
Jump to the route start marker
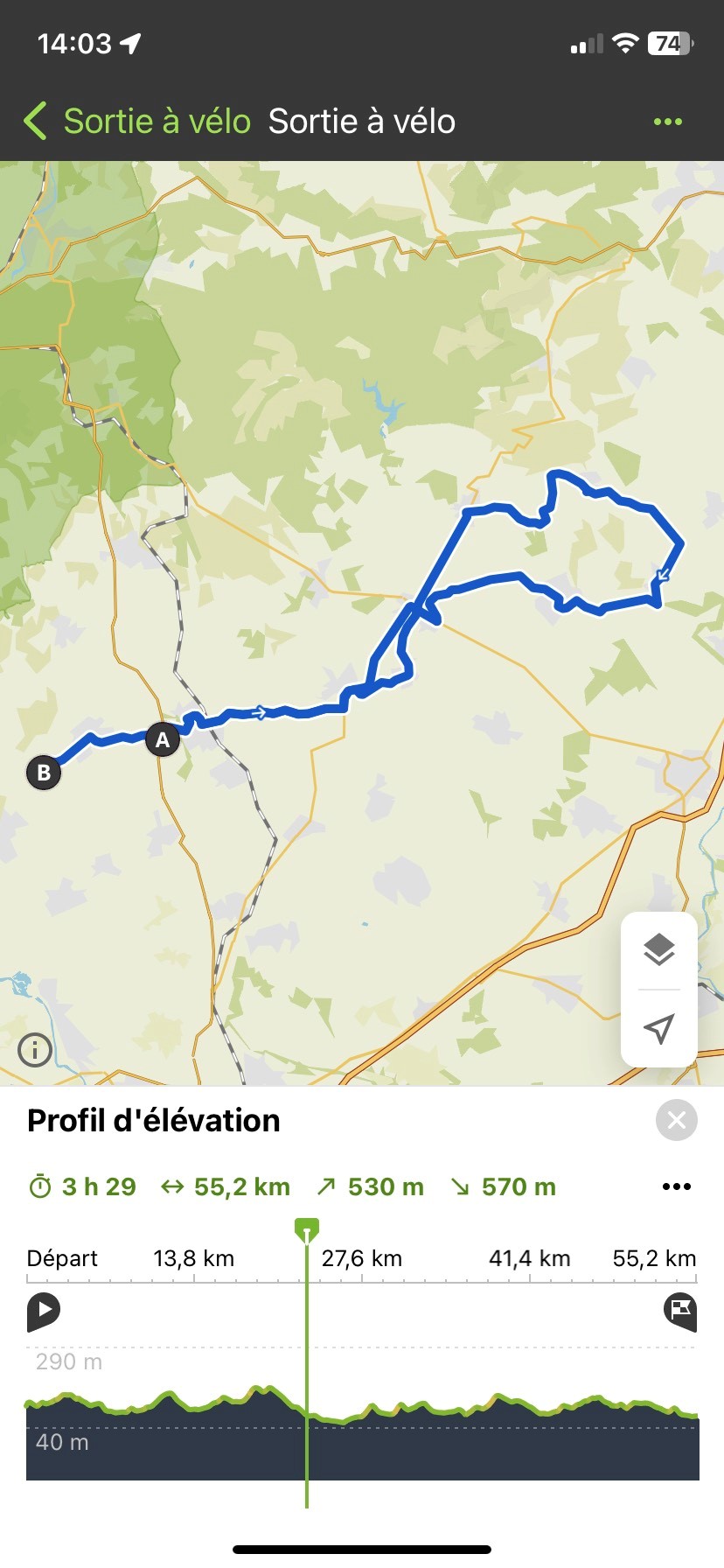(44, 1311)
